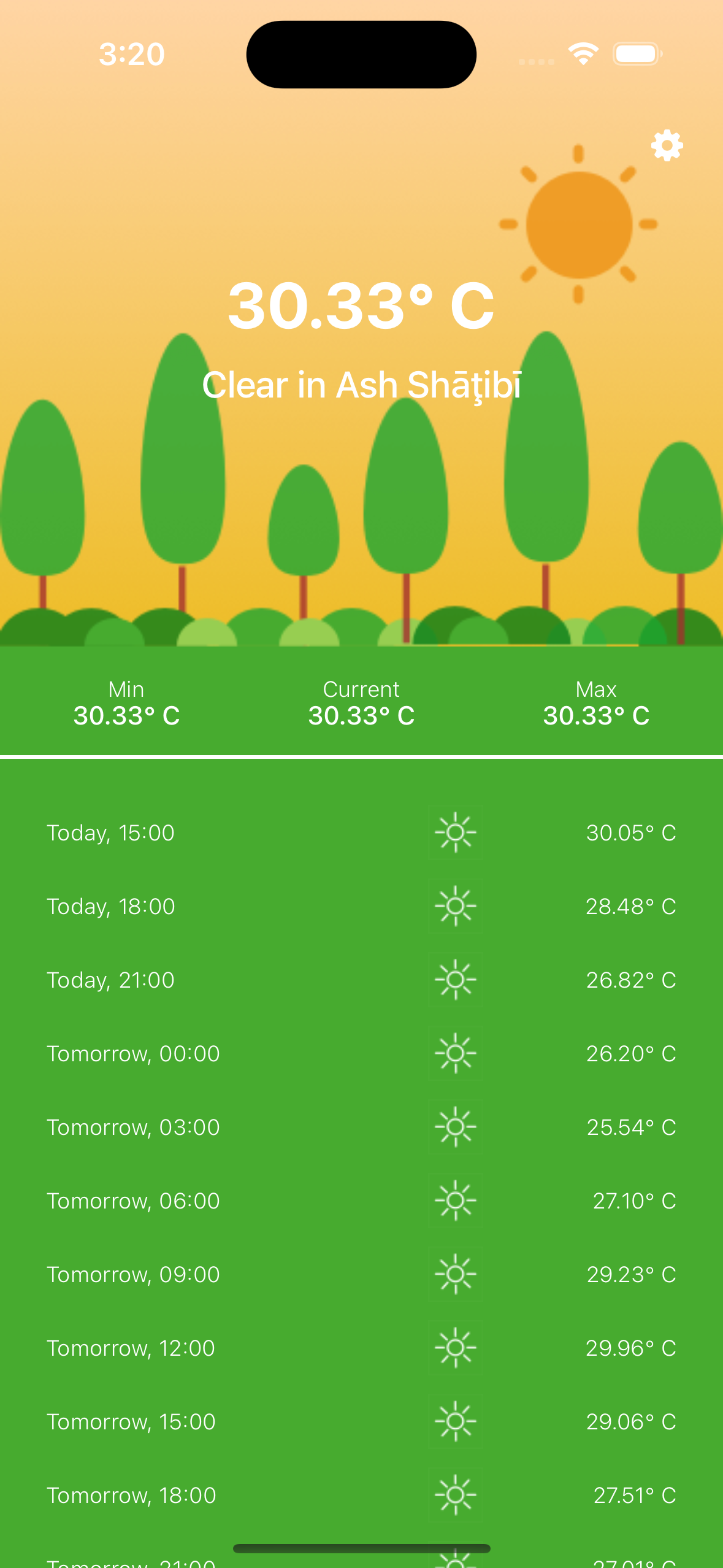Screen dimensions: 723x1568
Task: Tap the Wi-Fi indicator in the status bar
Action: [x=583, y=53]
